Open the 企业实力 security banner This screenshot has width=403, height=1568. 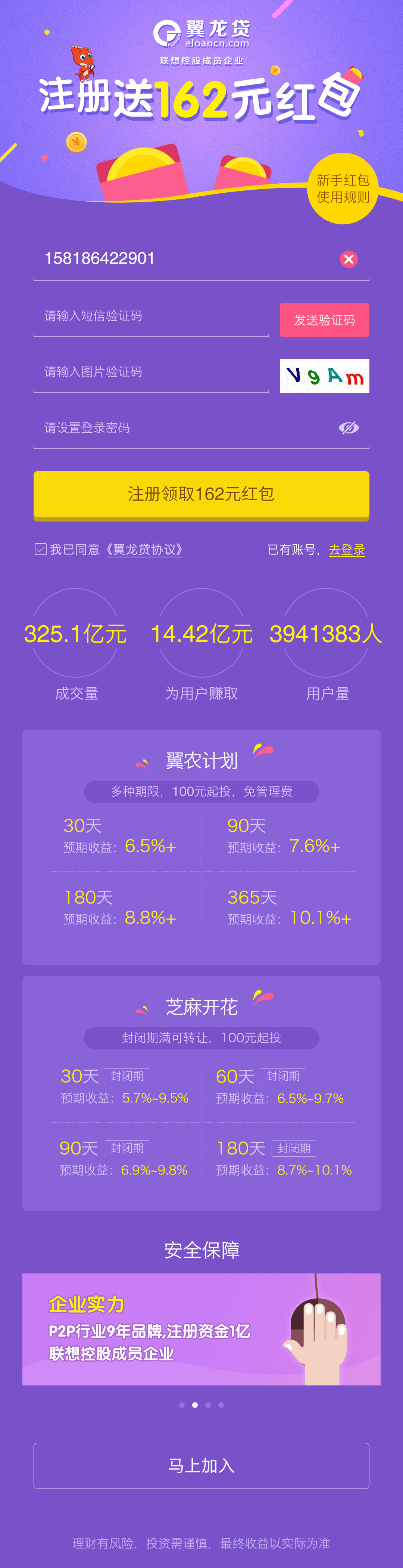(x=201, y=1329)
